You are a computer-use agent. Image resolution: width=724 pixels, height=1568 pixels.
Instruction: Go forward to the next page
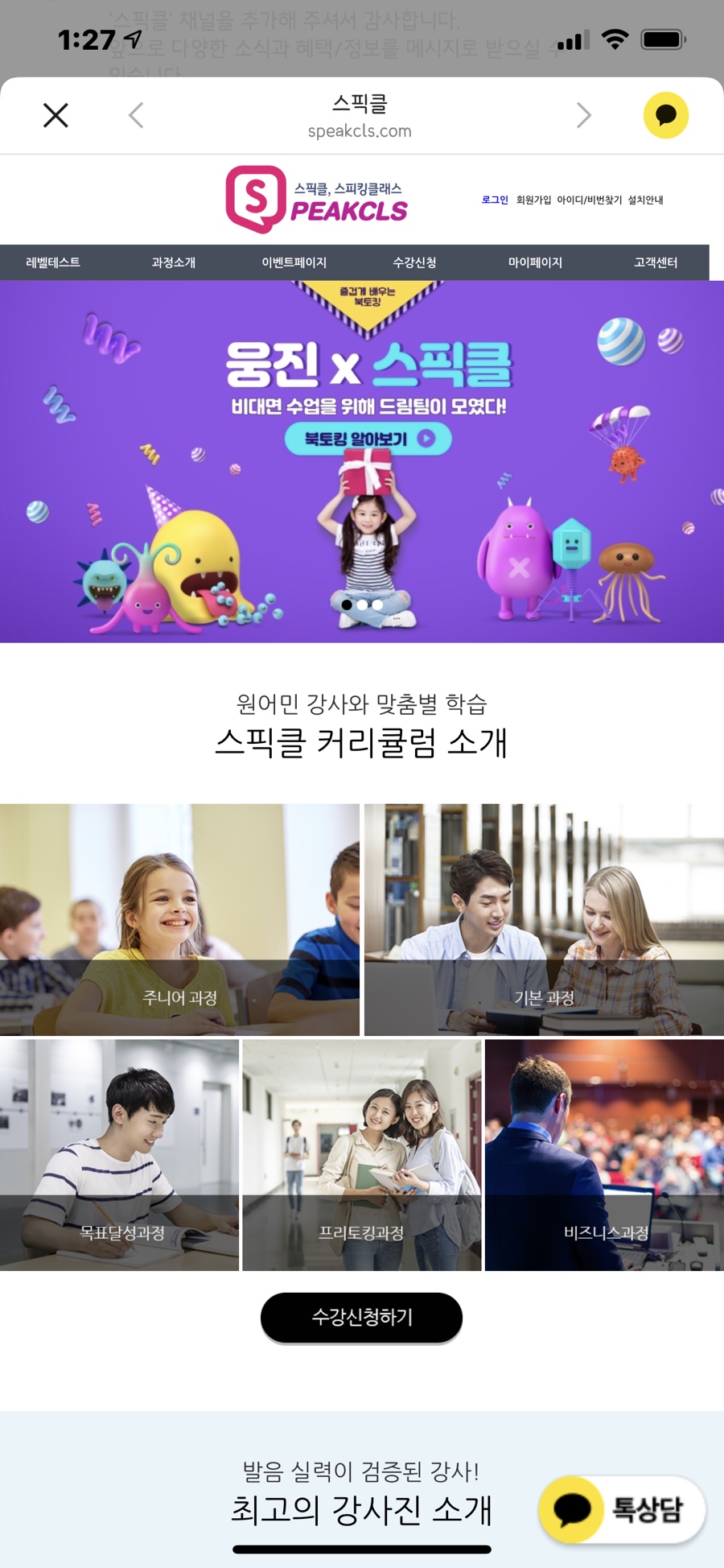(x=584, y=115)
